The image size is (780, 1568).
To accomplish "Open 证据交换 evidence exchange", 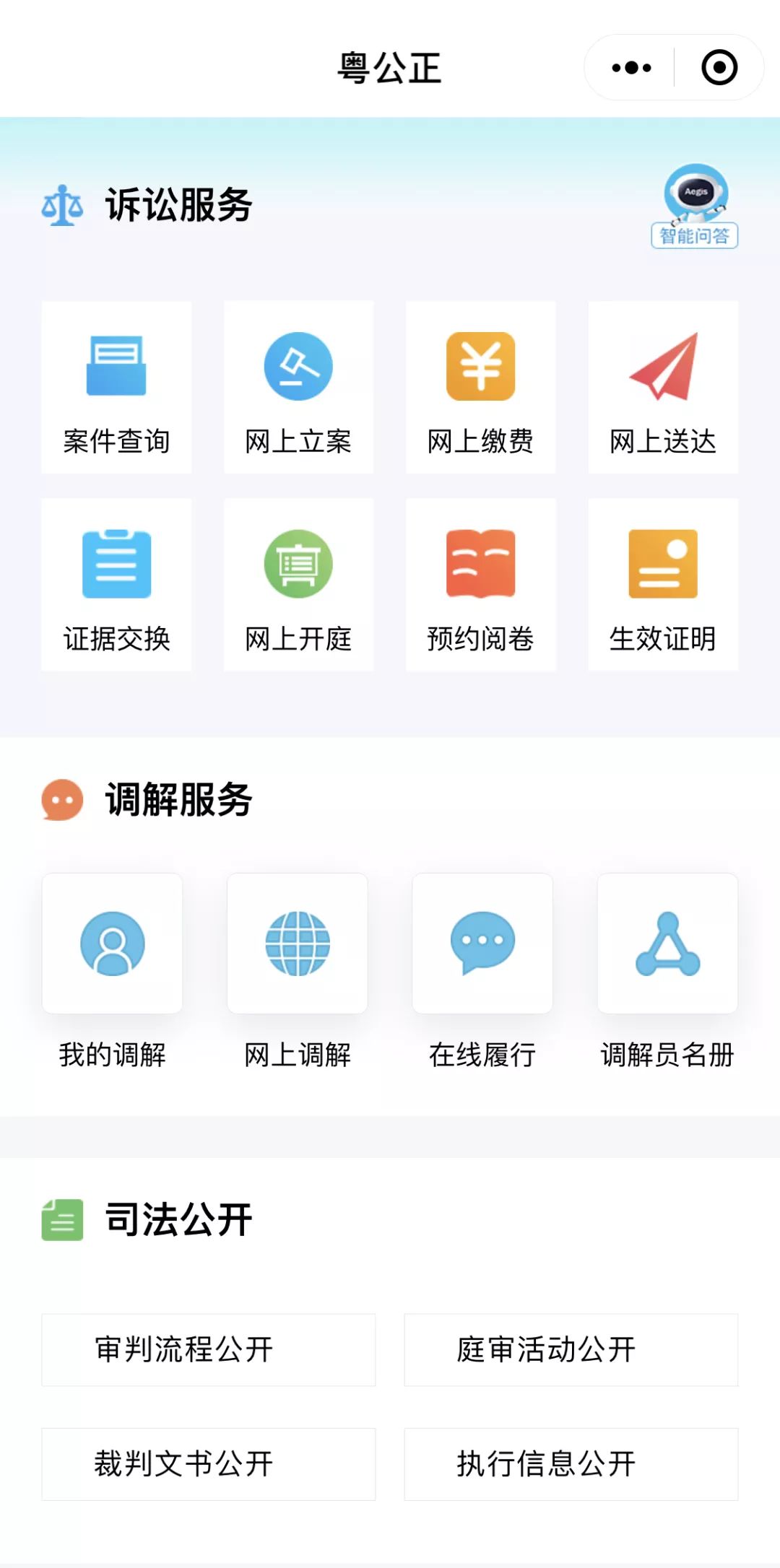I will 116,585.
